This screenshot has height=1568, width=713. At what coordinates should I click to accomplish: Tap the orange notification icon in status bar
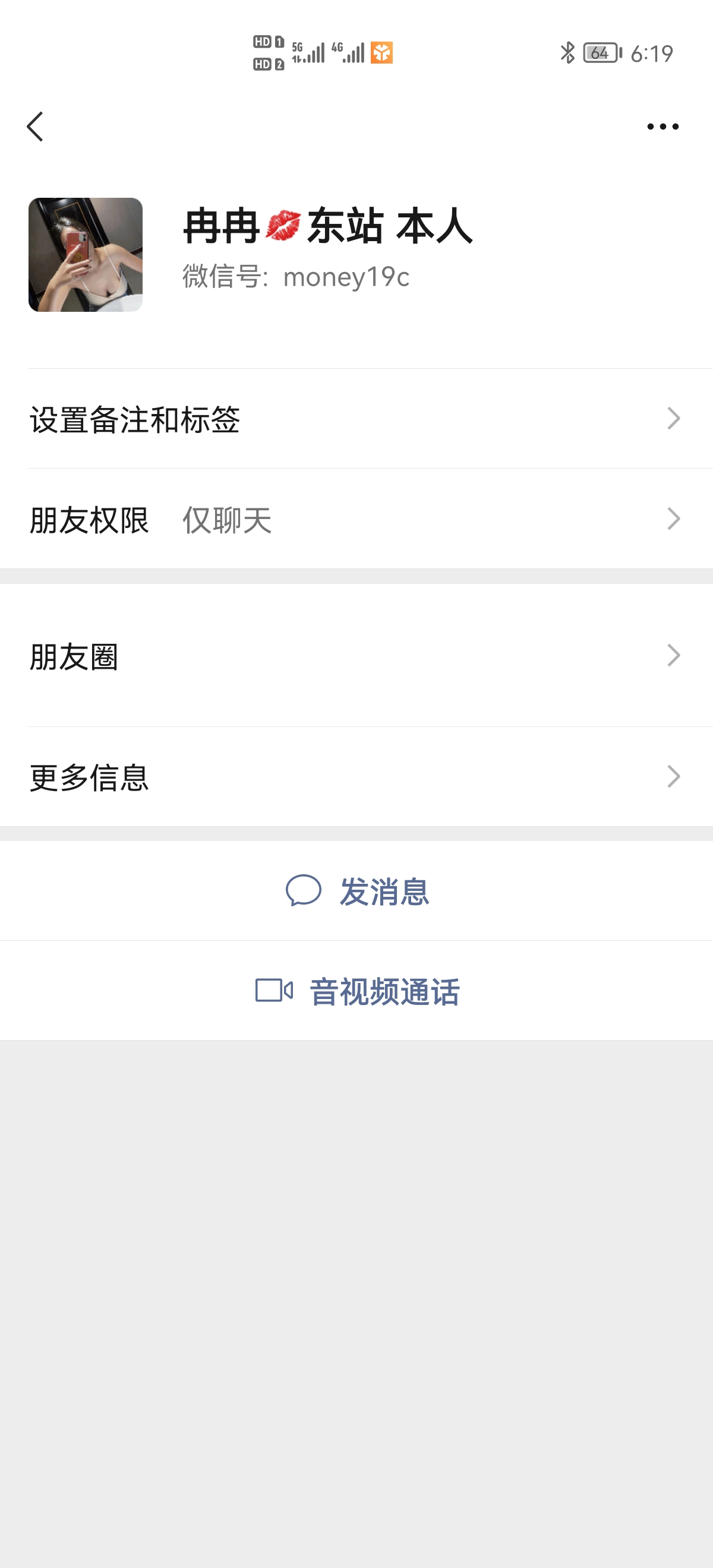coord(381,53)
